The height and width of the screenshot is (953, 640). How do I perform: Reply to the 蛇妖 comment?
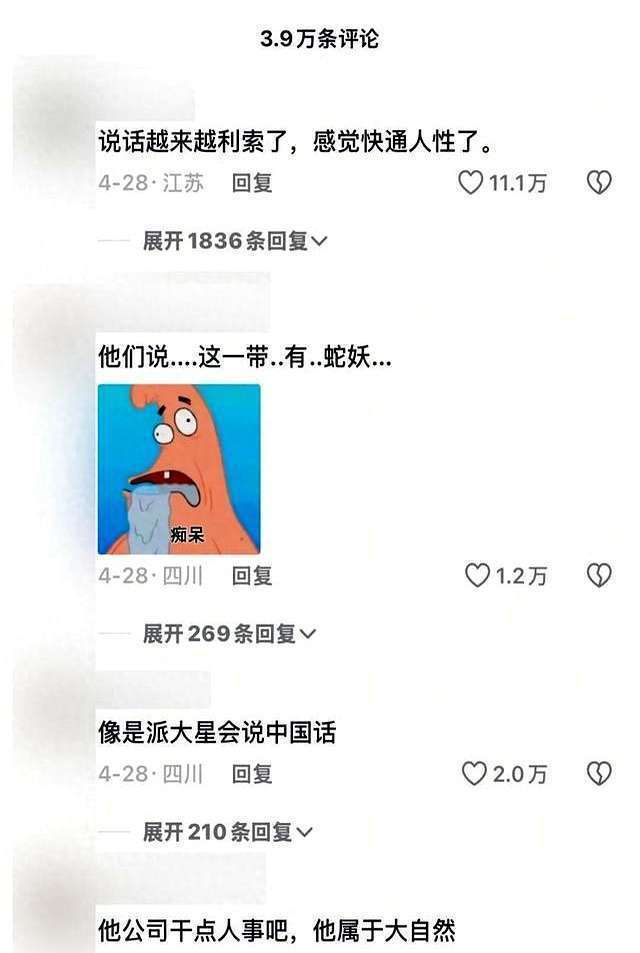point(251,575)
